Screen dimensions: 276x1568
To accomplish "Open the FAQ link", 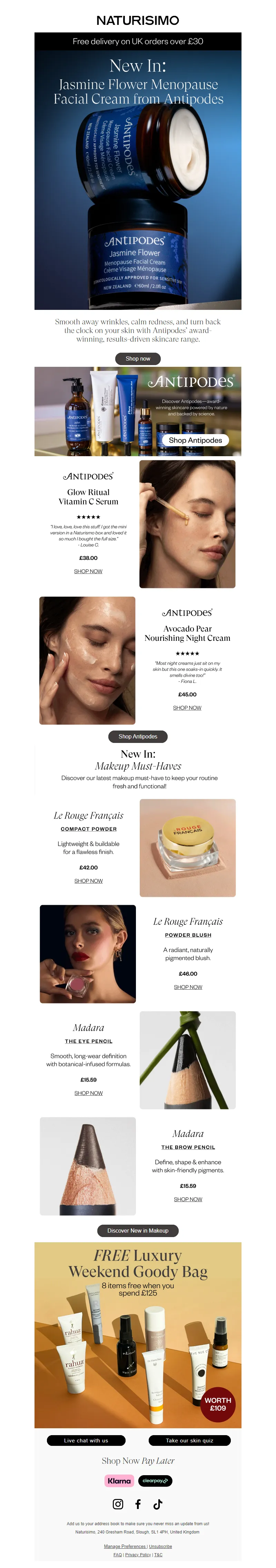I will click(x=117, y=1555).
